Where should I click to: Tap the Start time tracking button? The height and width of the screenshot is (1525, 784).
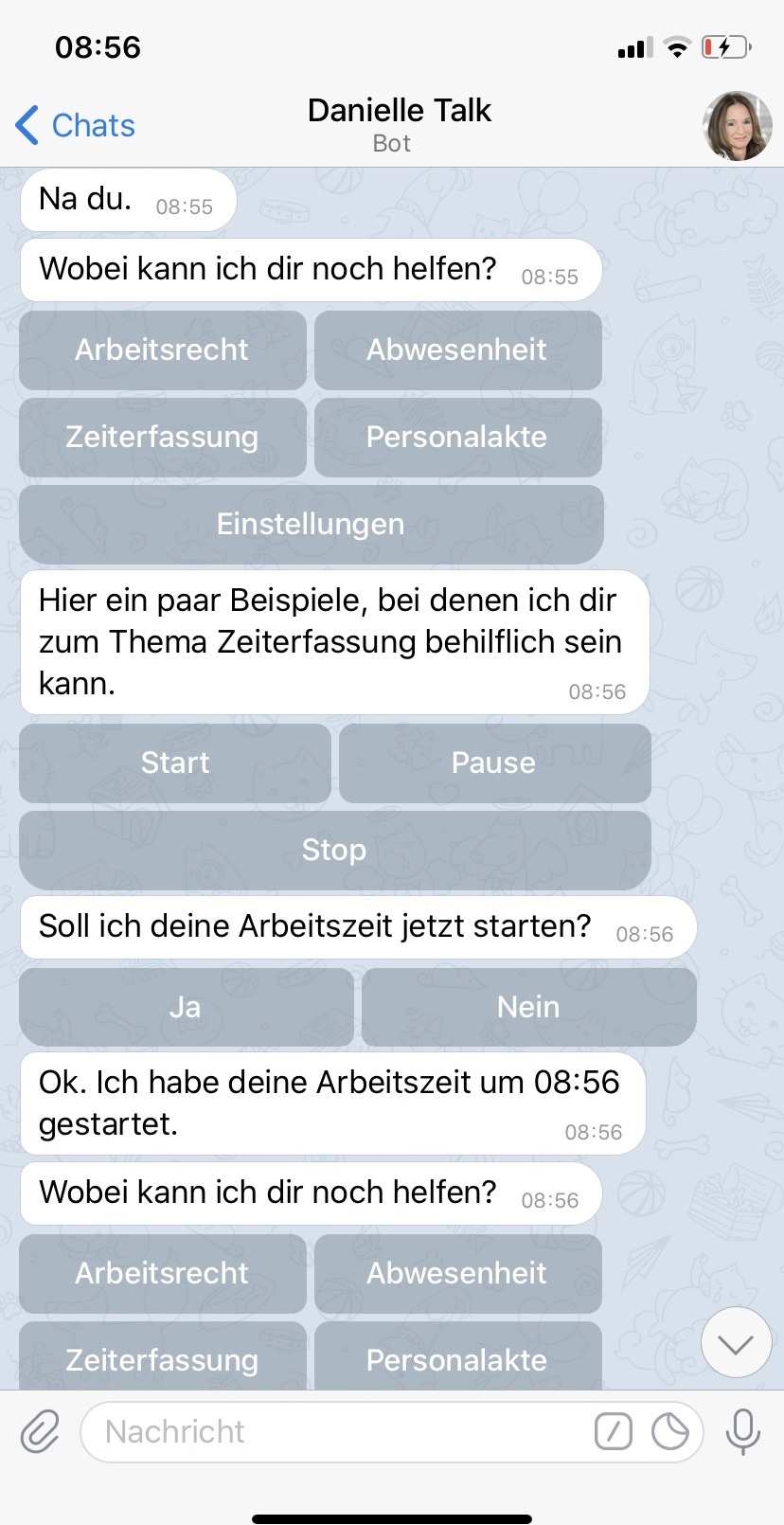click(175, 762)
